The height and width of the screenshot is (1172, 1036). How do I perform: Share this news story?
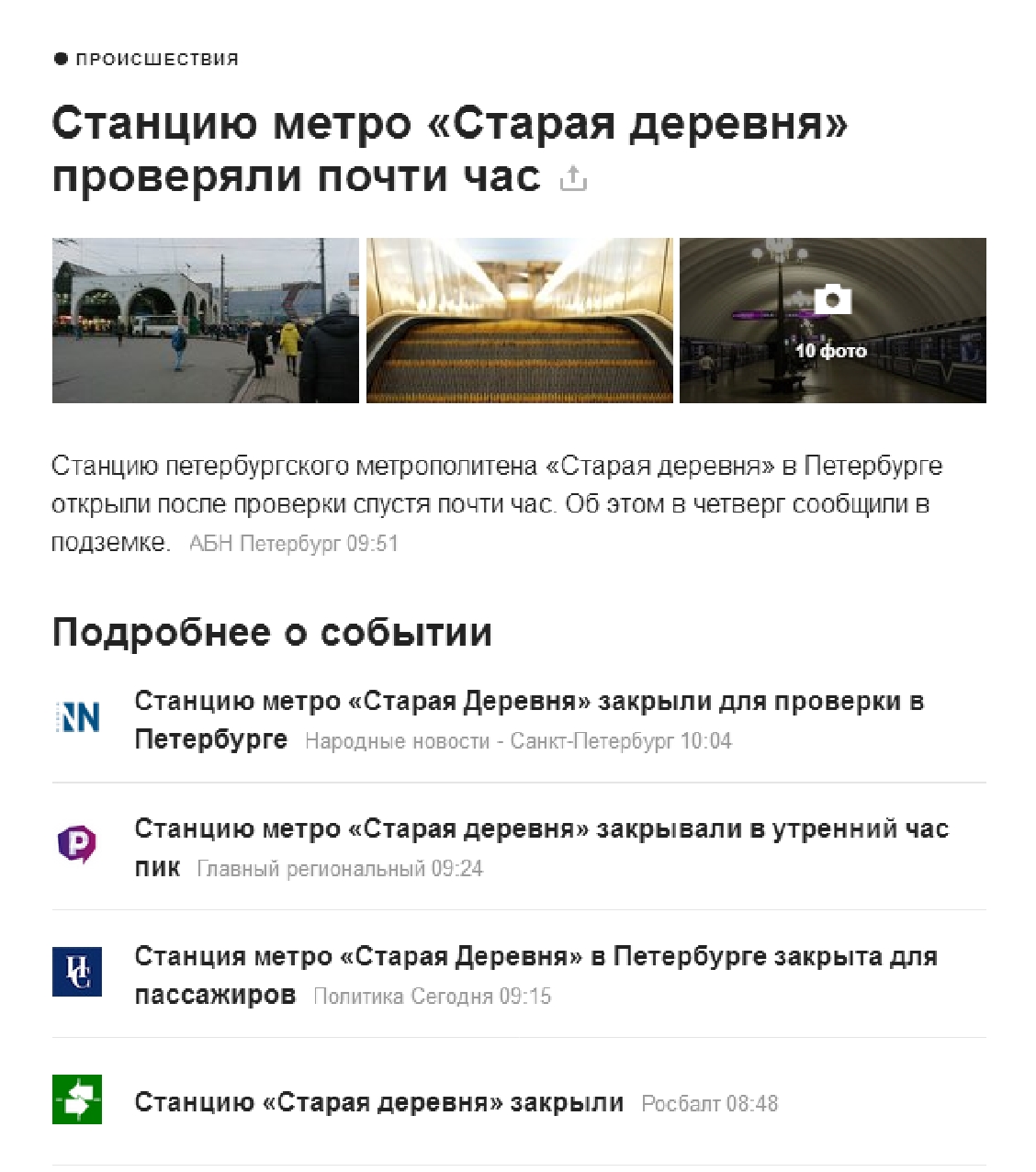573,178
